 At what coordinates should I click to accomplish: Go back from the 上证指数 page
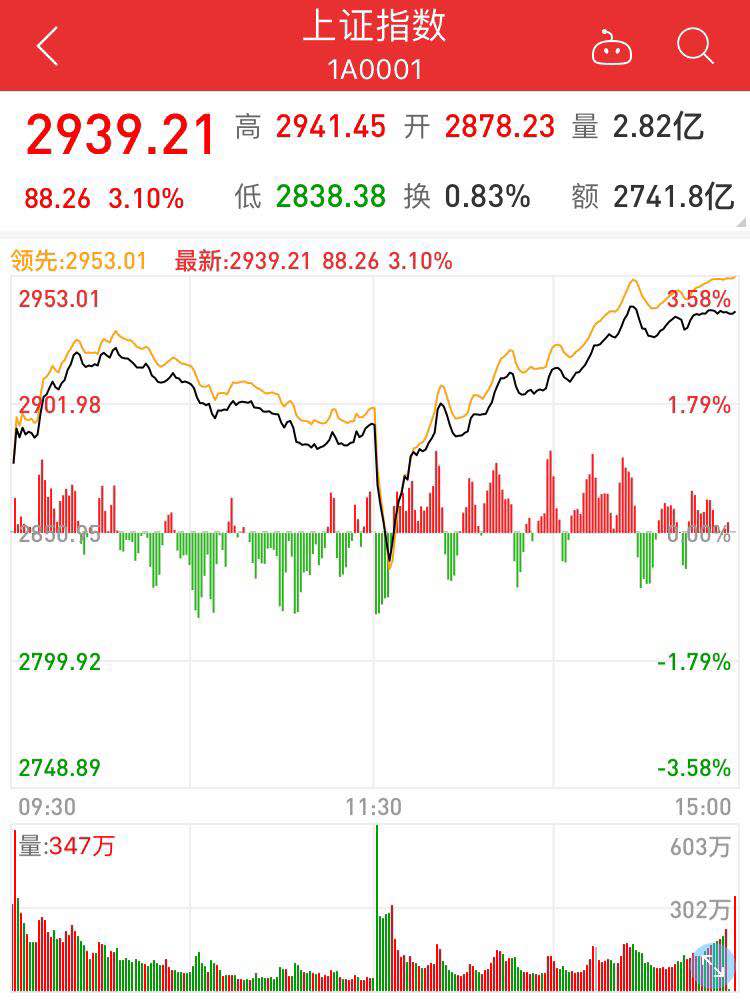47,46
